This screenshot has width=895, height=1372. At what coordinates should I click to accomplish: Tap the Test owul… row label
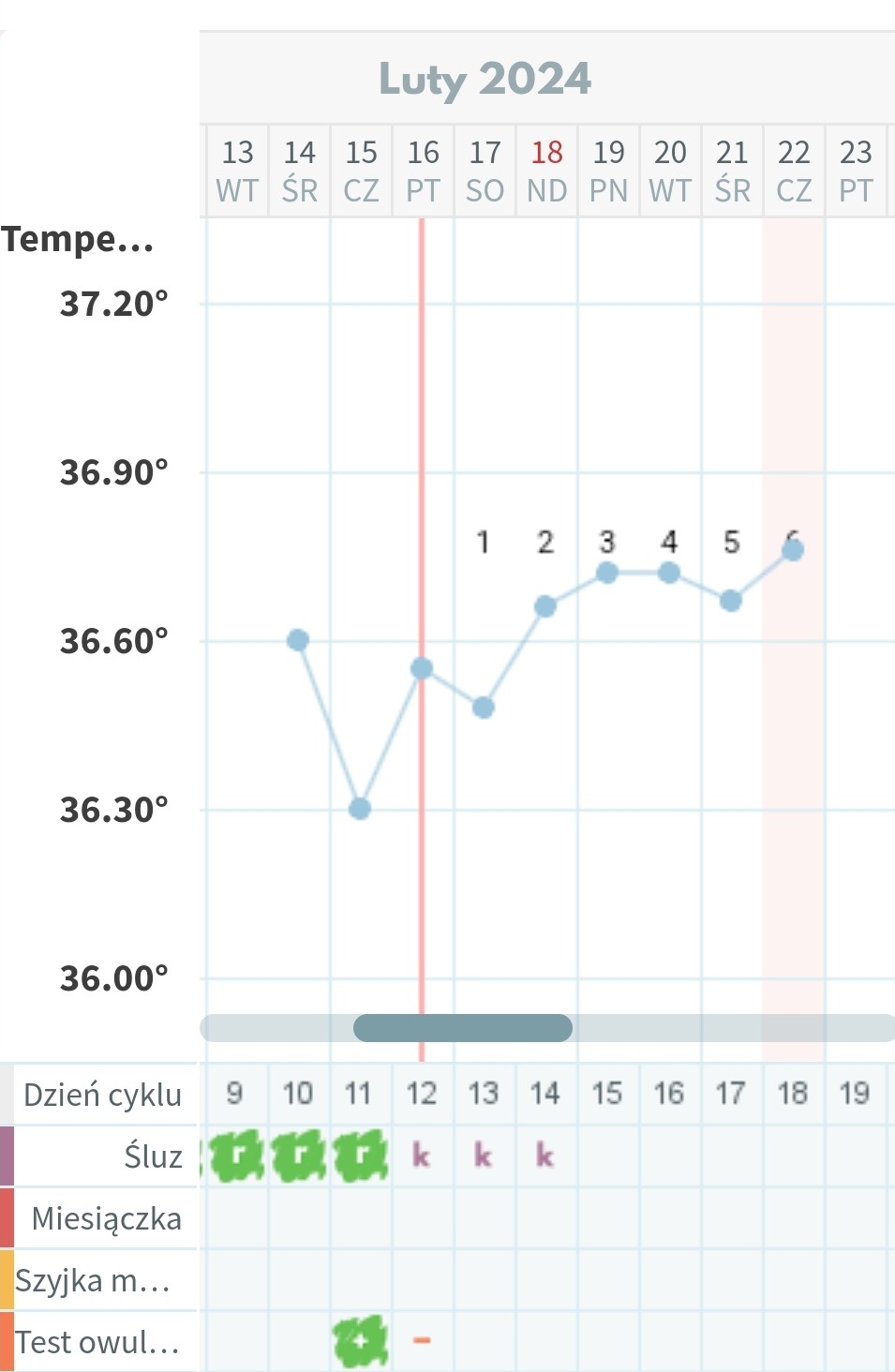pos(98,1342)
